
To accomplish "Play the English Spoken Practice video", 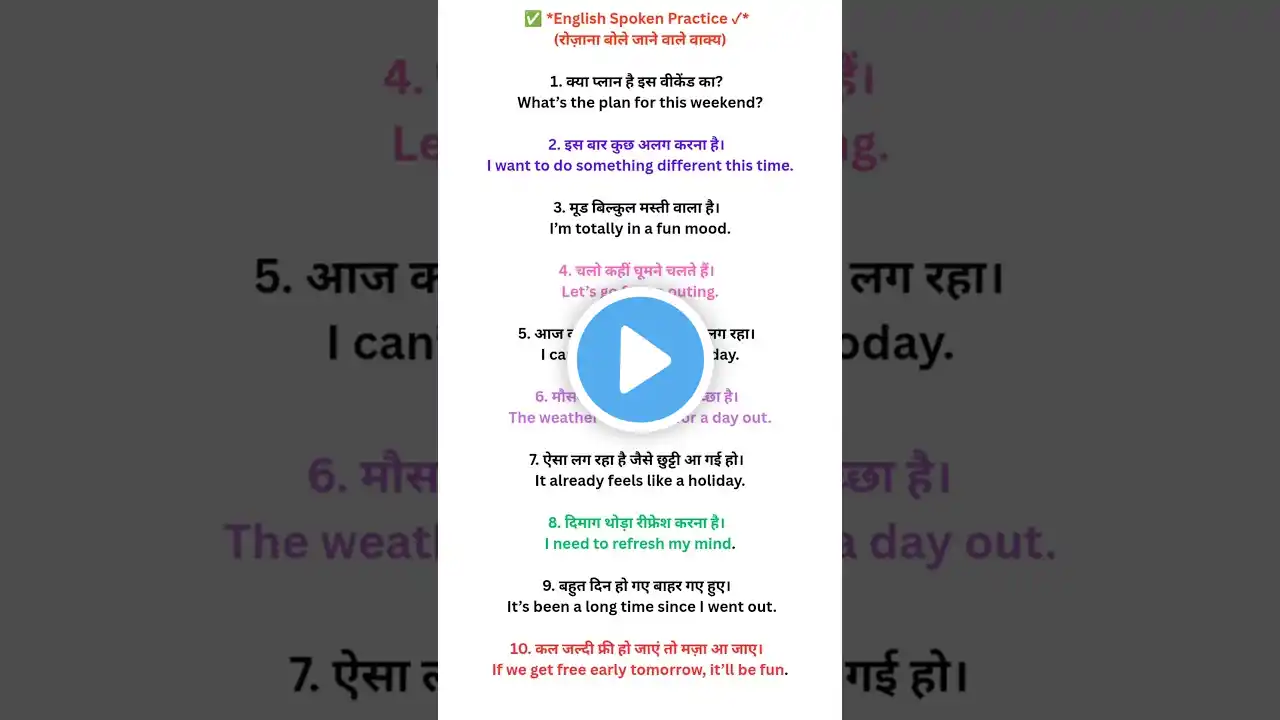I will 640,359.
